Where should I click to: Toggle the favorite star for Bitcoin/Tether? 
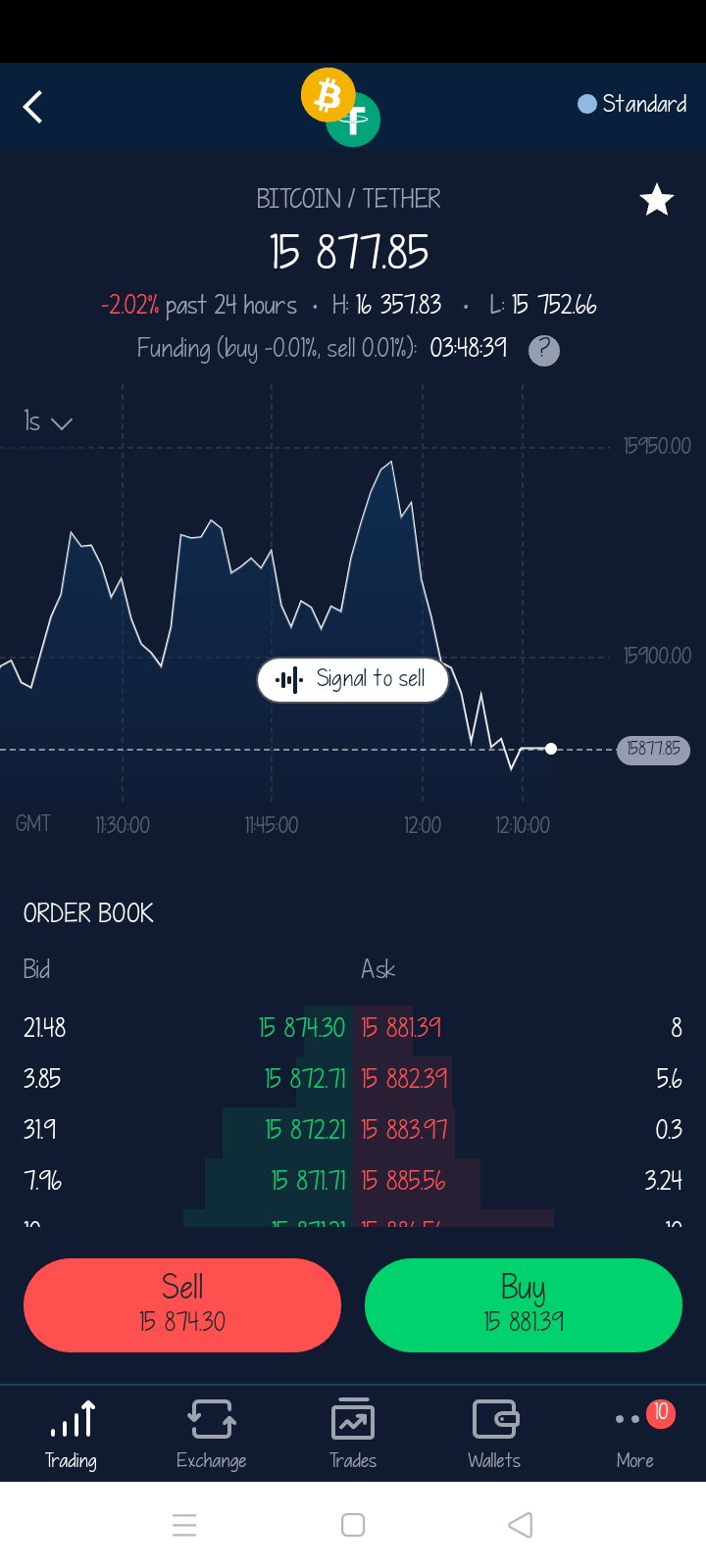coord(656,200)
